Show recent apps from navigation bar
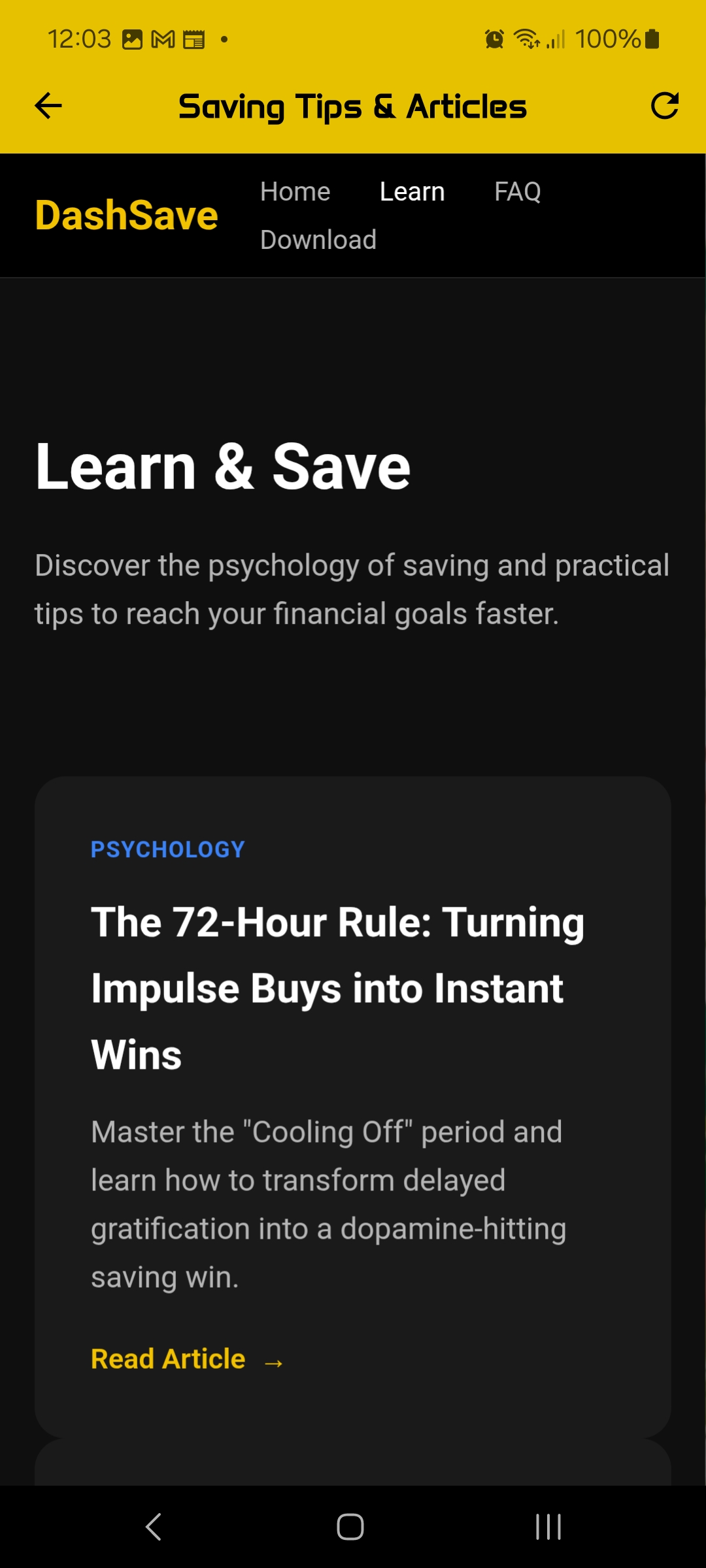 click(548, 1527)
